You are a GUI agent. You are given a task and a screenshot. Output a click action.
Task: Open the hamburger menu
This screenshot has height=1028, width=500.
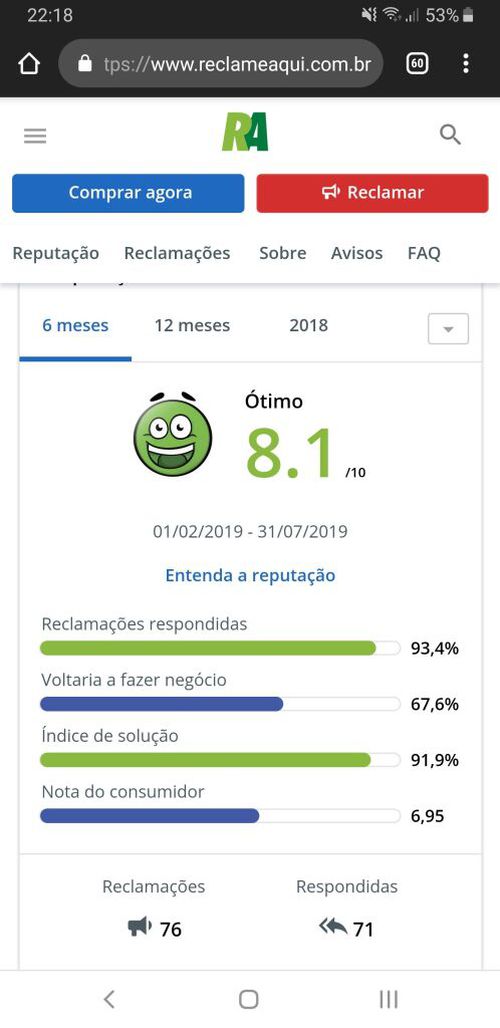pyautogui.click(x=35, y=136)
